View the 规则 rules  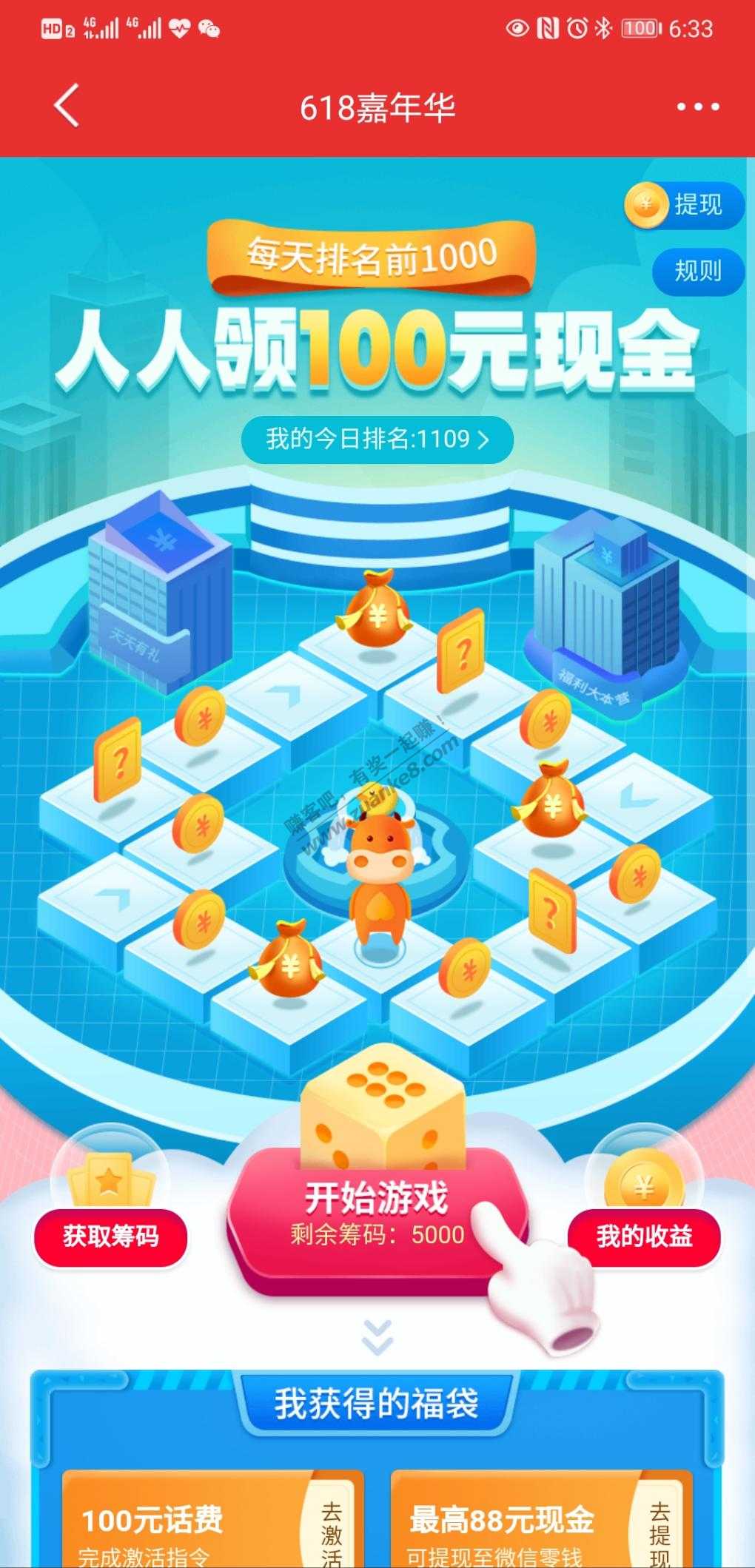pos(697,271)
